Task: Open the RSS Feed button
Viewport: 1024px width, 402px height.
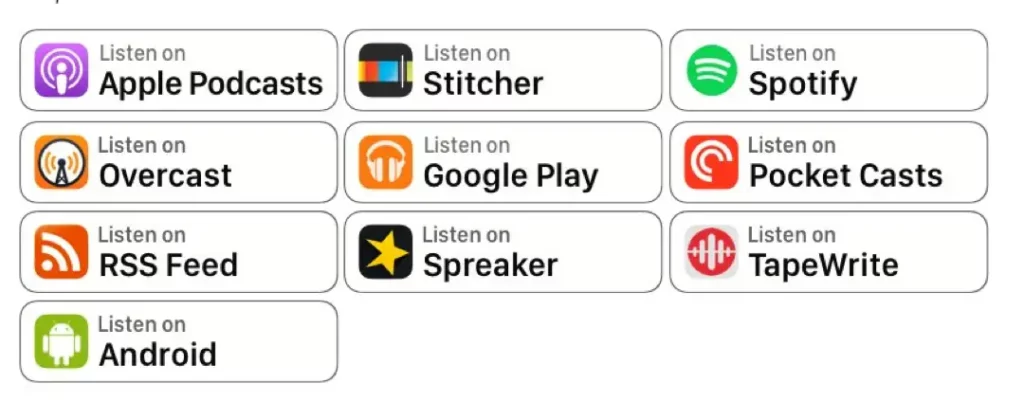Action: coord(179,252)
